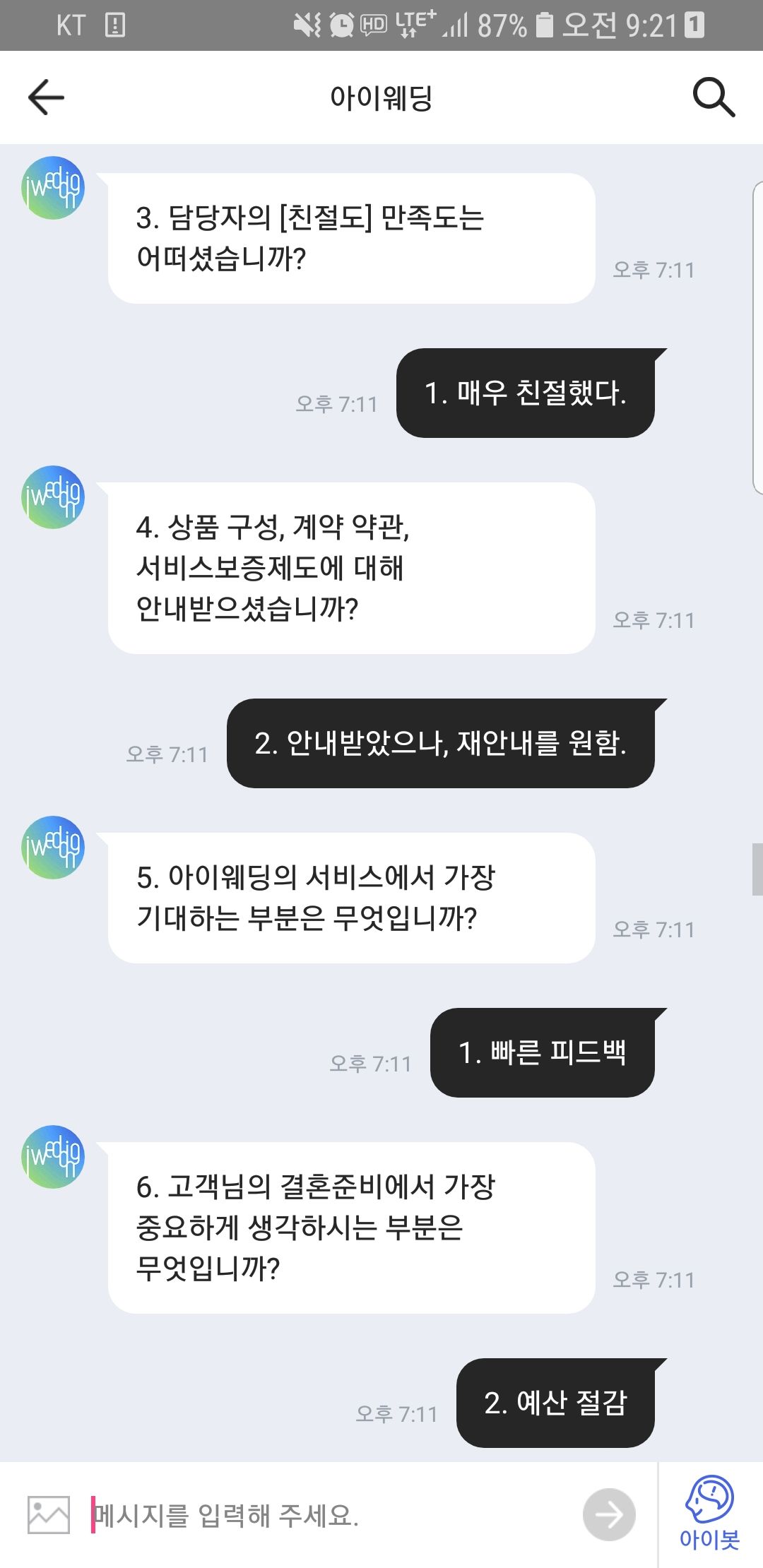
Task: Attach an image to the message
Action: pos(48,1514)
